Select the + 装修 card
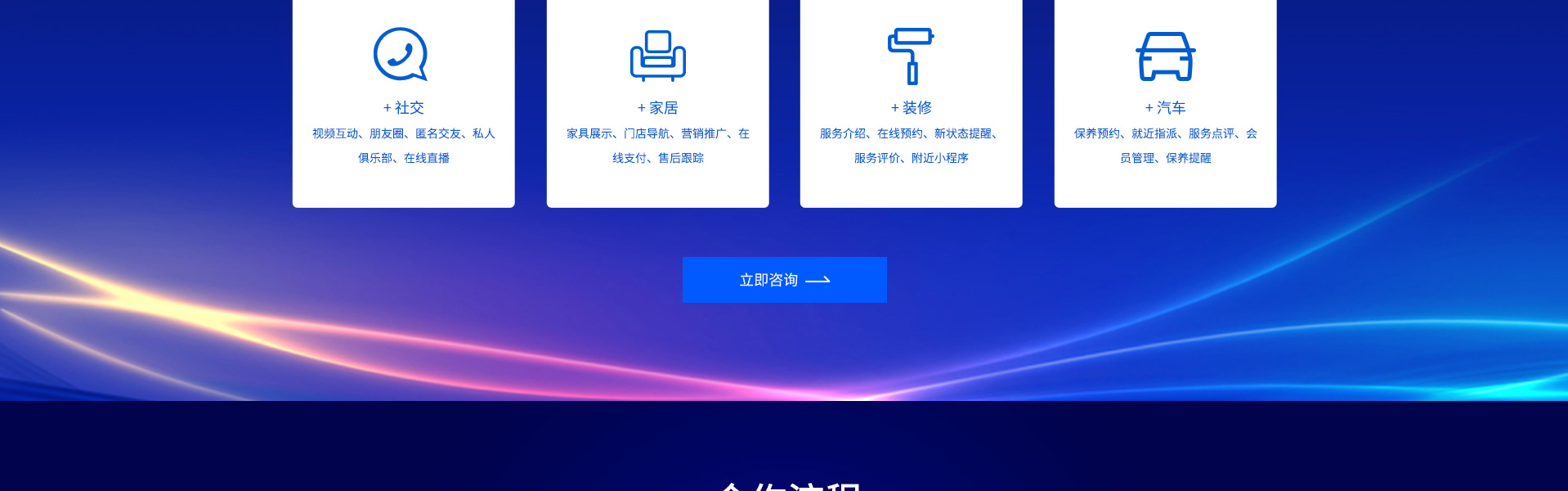This screenshot has width=1568, height=491. (x=911, y=106)
